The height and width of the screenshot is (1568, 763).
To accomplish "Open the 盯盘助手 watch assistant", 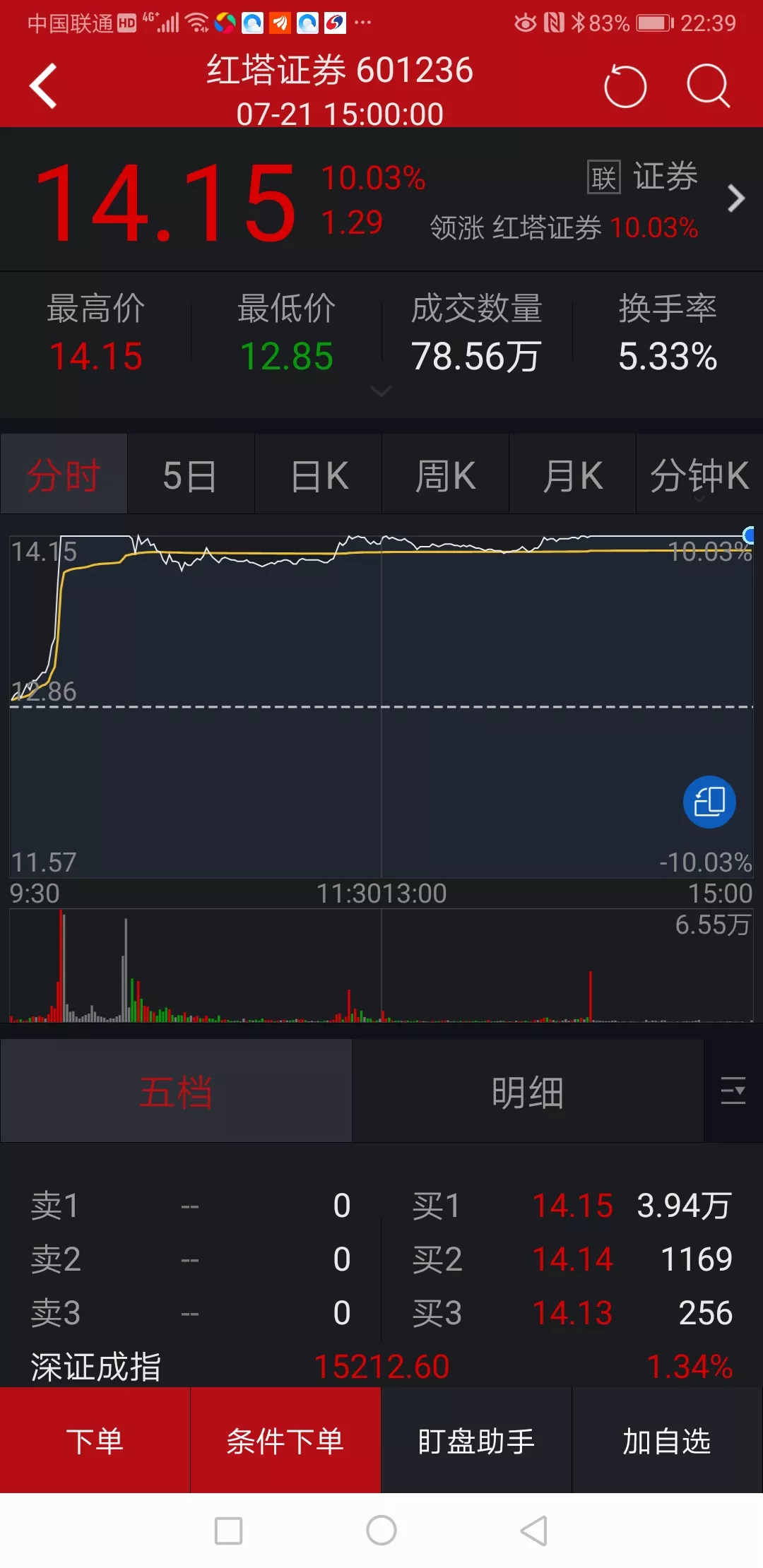I will (476, 1441).
